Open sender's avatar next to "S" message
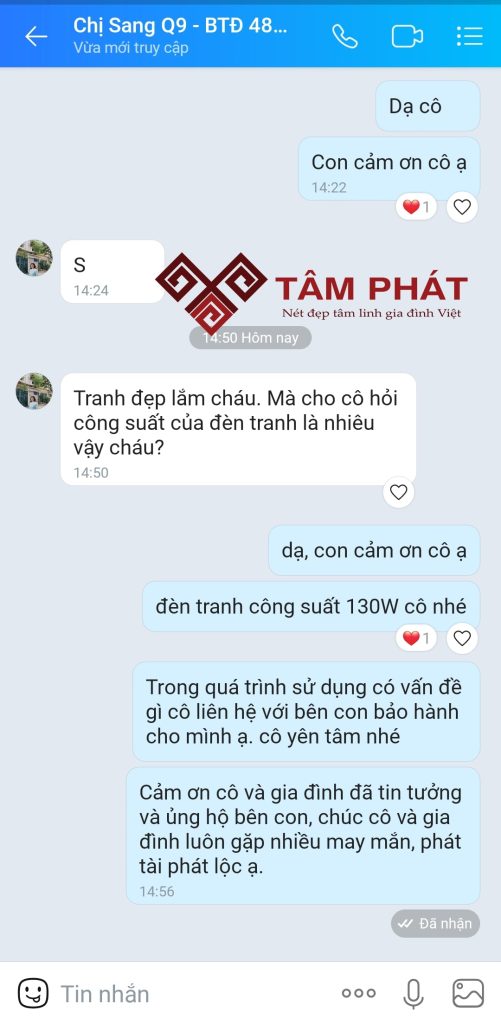 click(34, 258)
